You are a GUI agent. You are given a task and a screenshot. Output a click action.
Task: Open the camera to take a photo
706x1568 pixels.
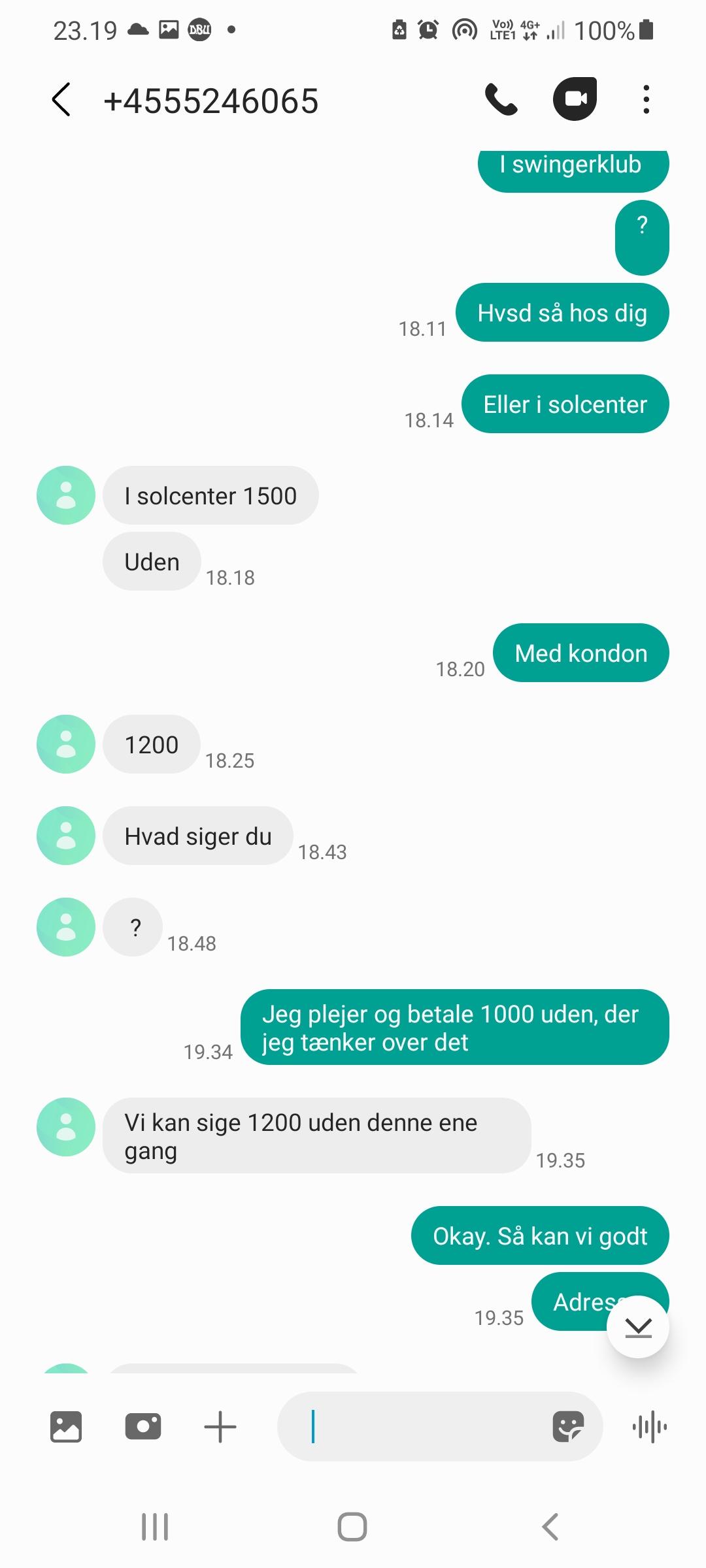pyautogui.click(x=143, y=1426)
